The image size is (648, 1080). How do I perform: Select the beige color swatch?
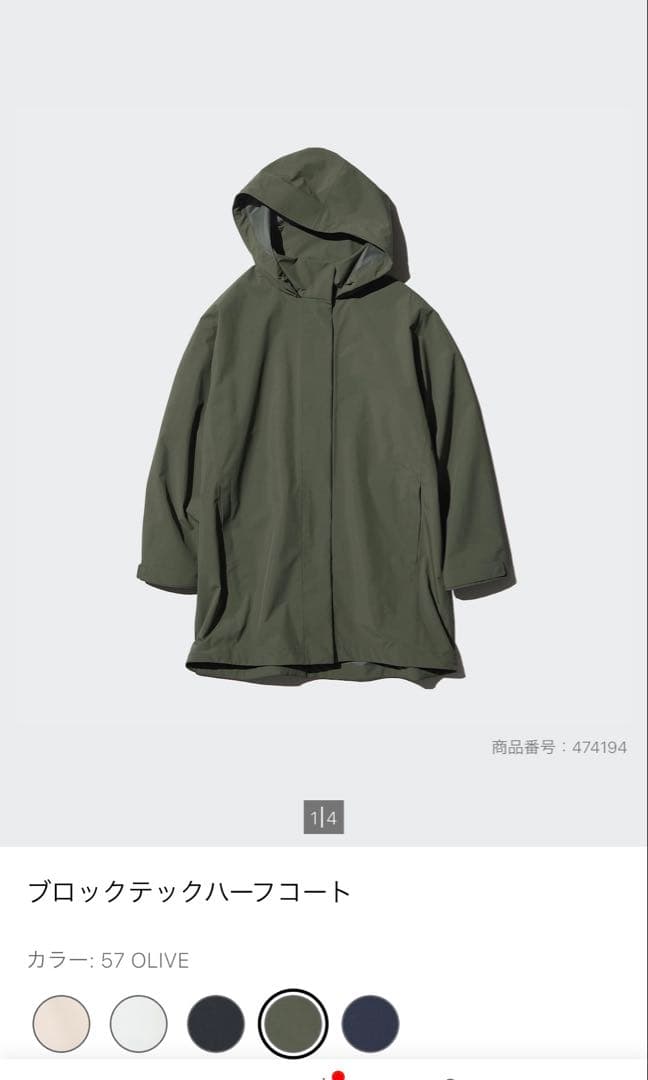click(x=61, y=1024)
